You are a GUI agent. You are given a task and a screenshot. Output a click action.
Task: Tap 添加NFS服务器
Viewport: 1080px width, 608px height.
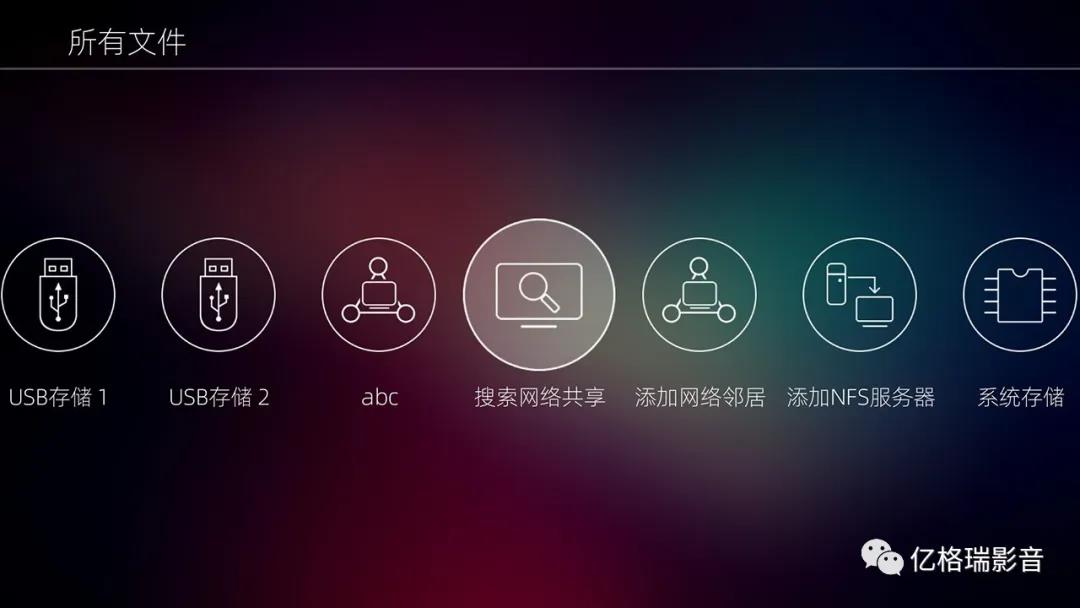pyautogui.click(x=859, y=295)
